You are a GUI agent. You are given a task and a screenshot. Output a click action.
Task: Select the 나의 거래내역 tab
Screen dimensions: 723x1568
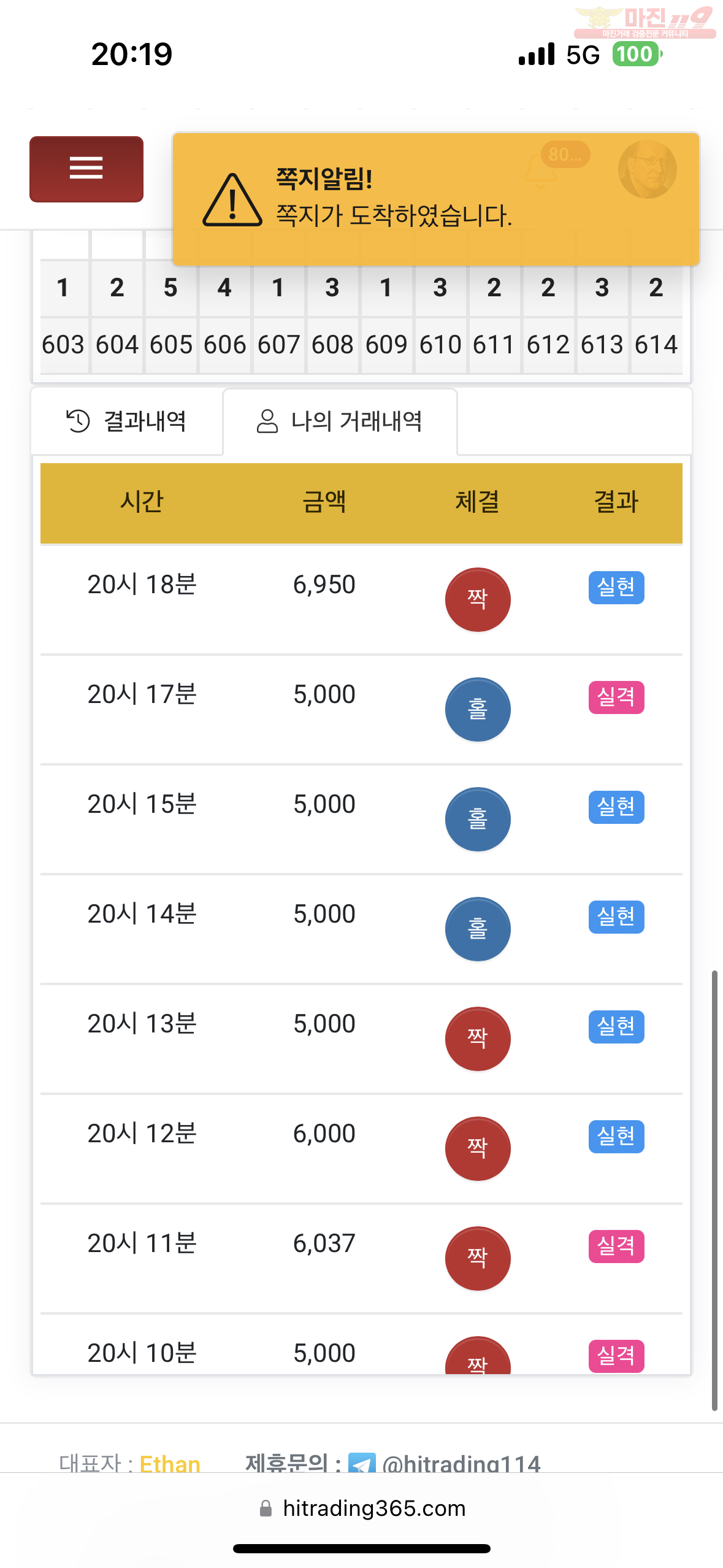[340, 421]
